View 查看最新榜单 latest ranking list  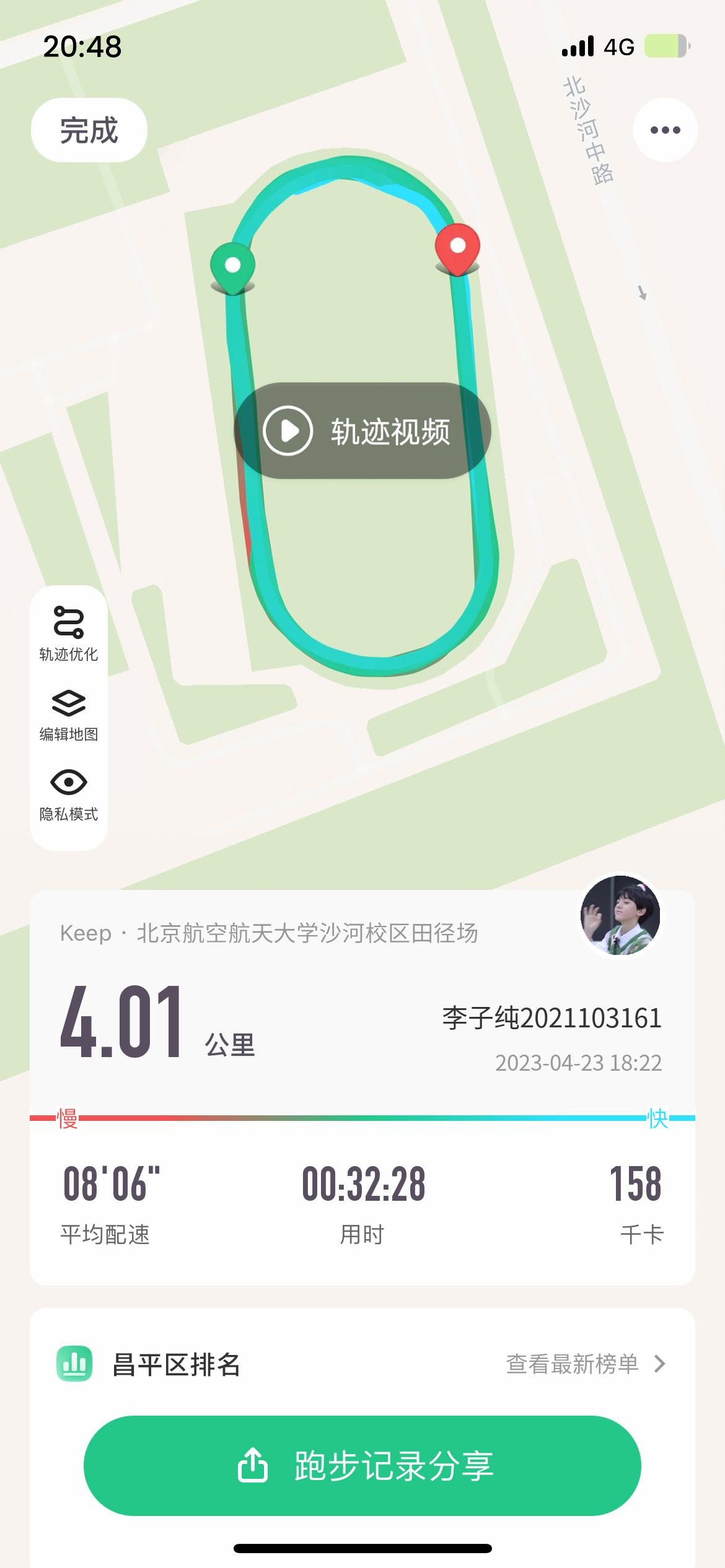tap(586, 1364)
